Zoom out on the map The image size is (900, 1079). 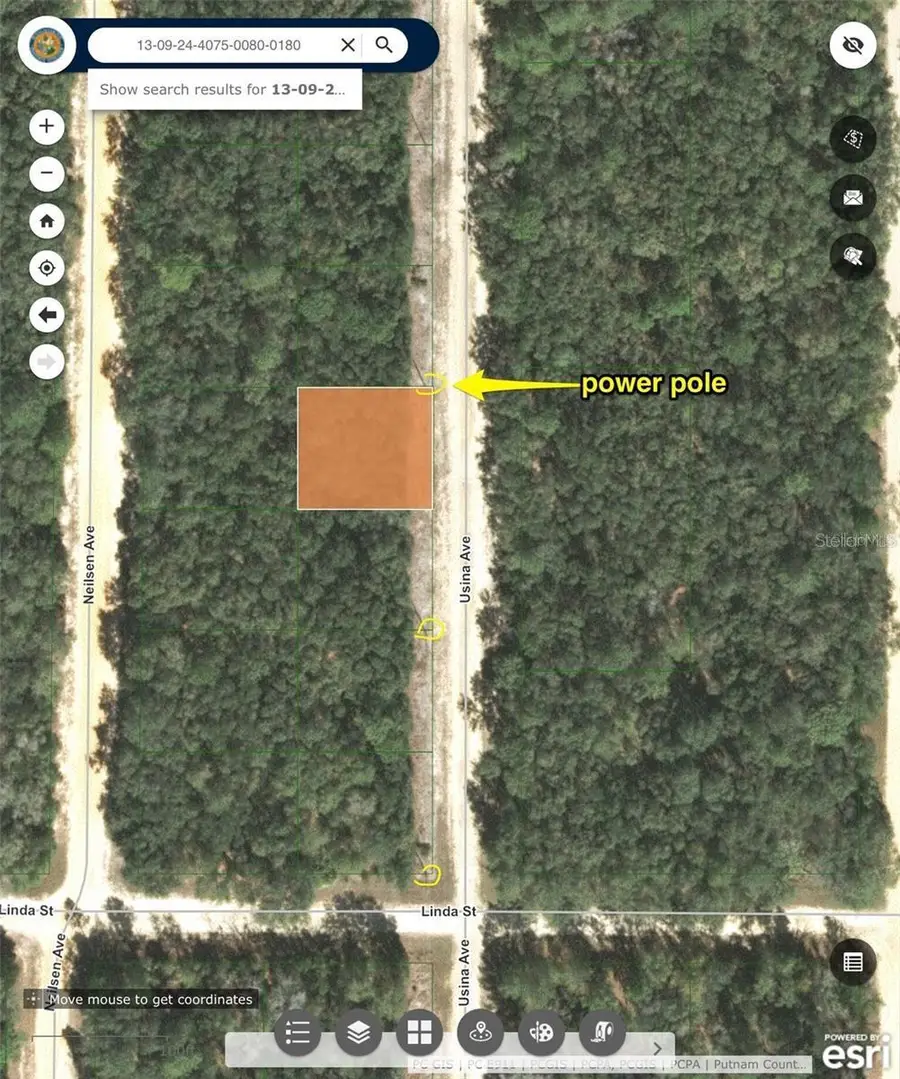[46, 174]
